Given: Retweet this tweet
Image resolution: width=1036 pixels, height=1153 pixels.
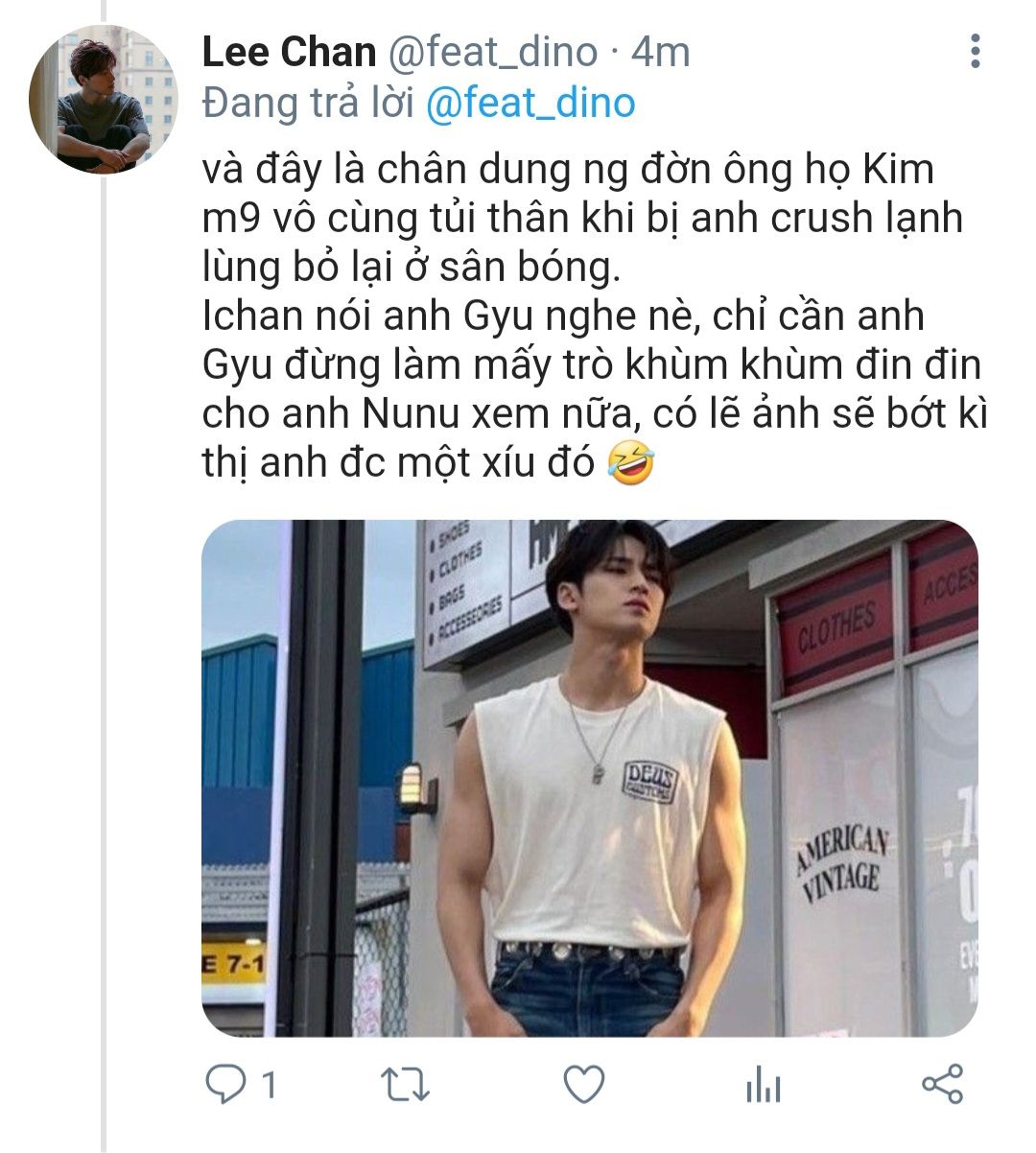Looking at the screenshot, I should [405, 1085].
